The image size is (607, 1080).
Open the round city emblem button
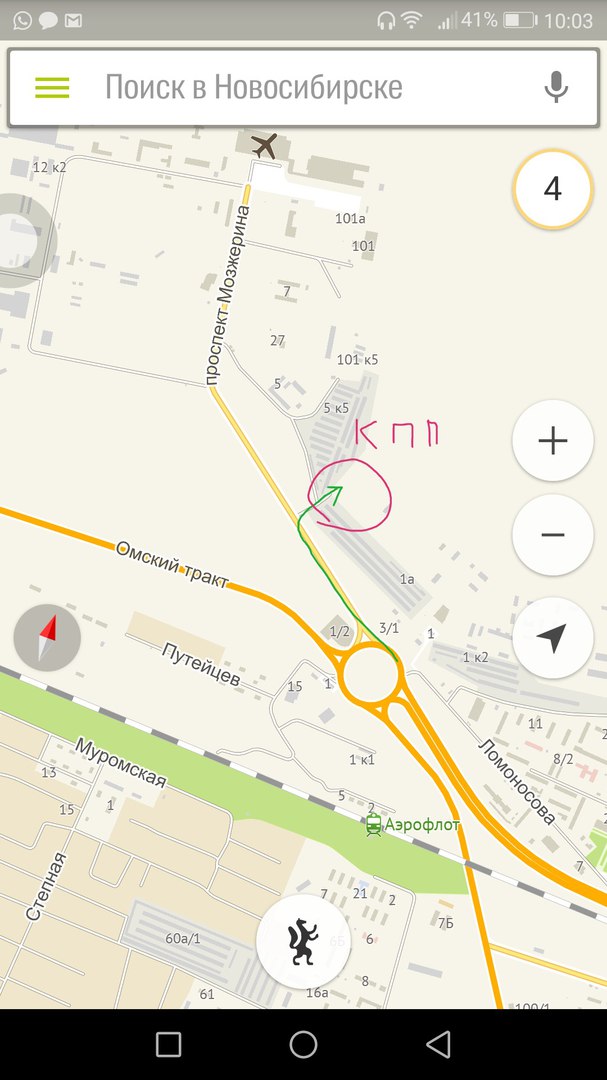click(x=303, y=942)
